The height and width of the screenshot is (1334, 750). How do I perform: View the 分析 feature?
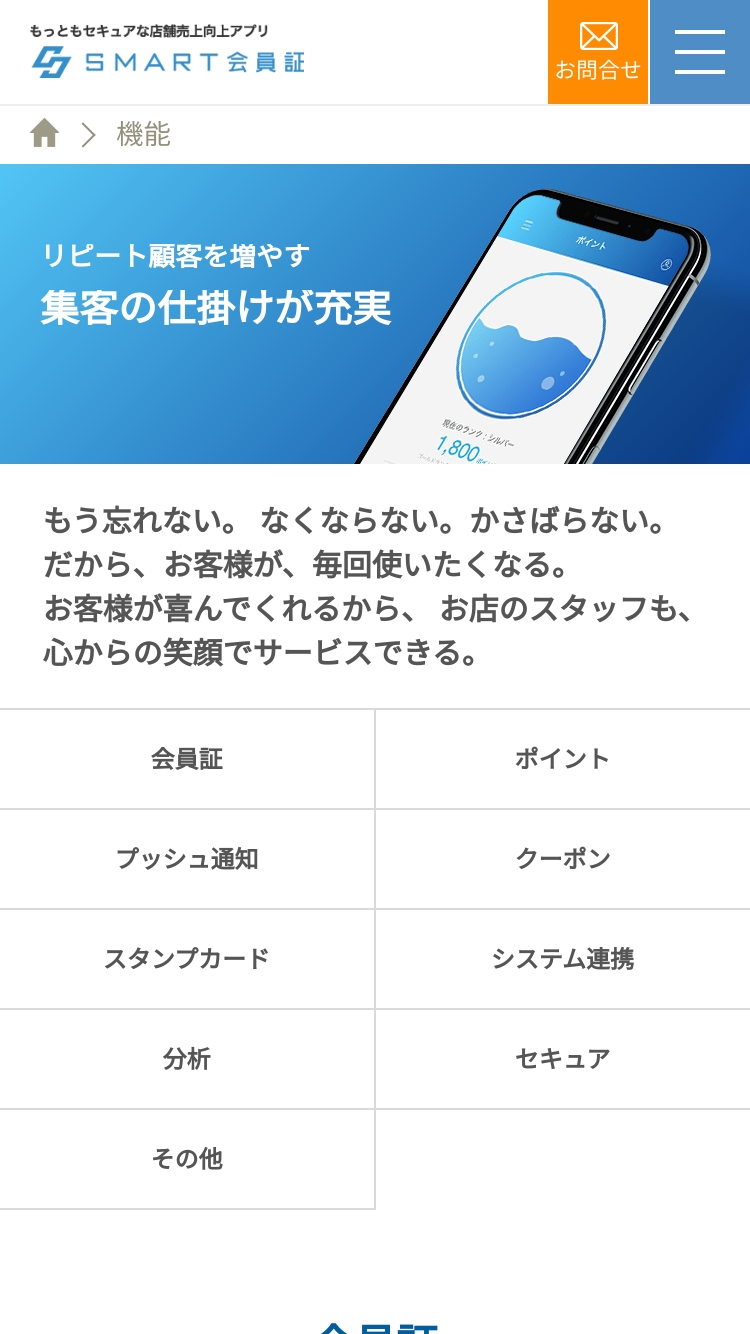click(x=187, y=1059)
